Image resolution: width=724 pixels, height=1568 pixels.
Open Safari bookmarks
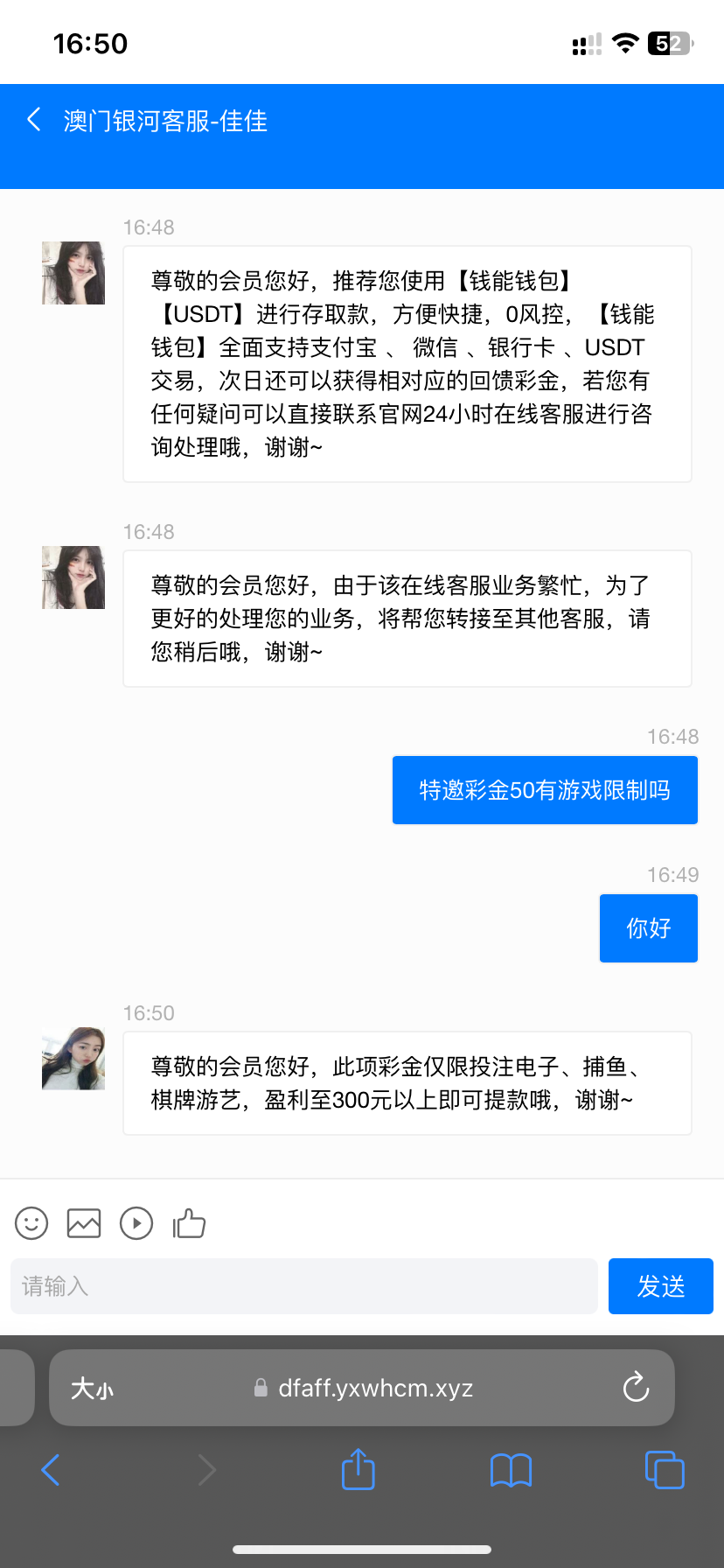pos(512,1470)
